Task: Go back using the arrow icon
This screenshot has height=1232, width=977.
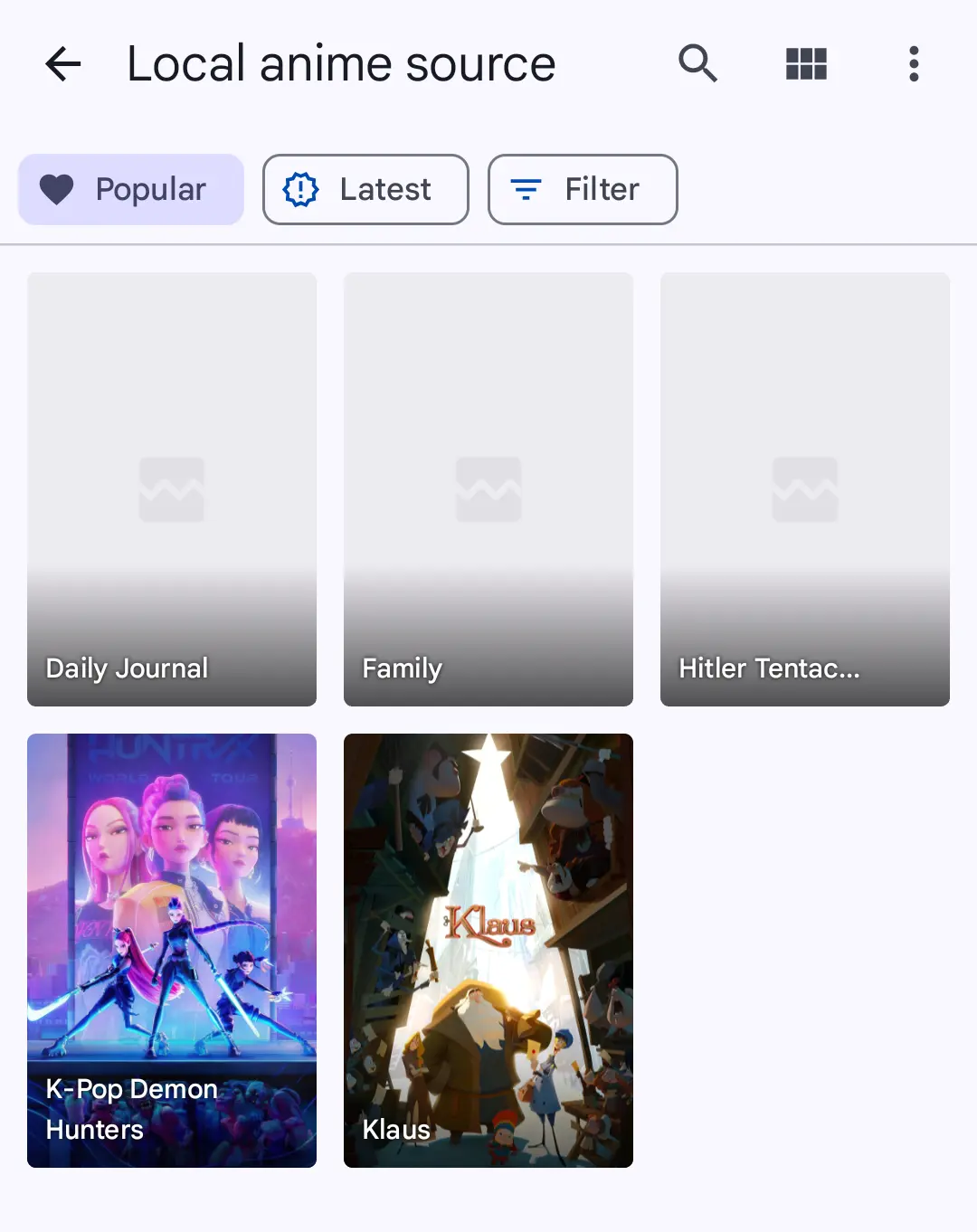Action: point(63,64)
